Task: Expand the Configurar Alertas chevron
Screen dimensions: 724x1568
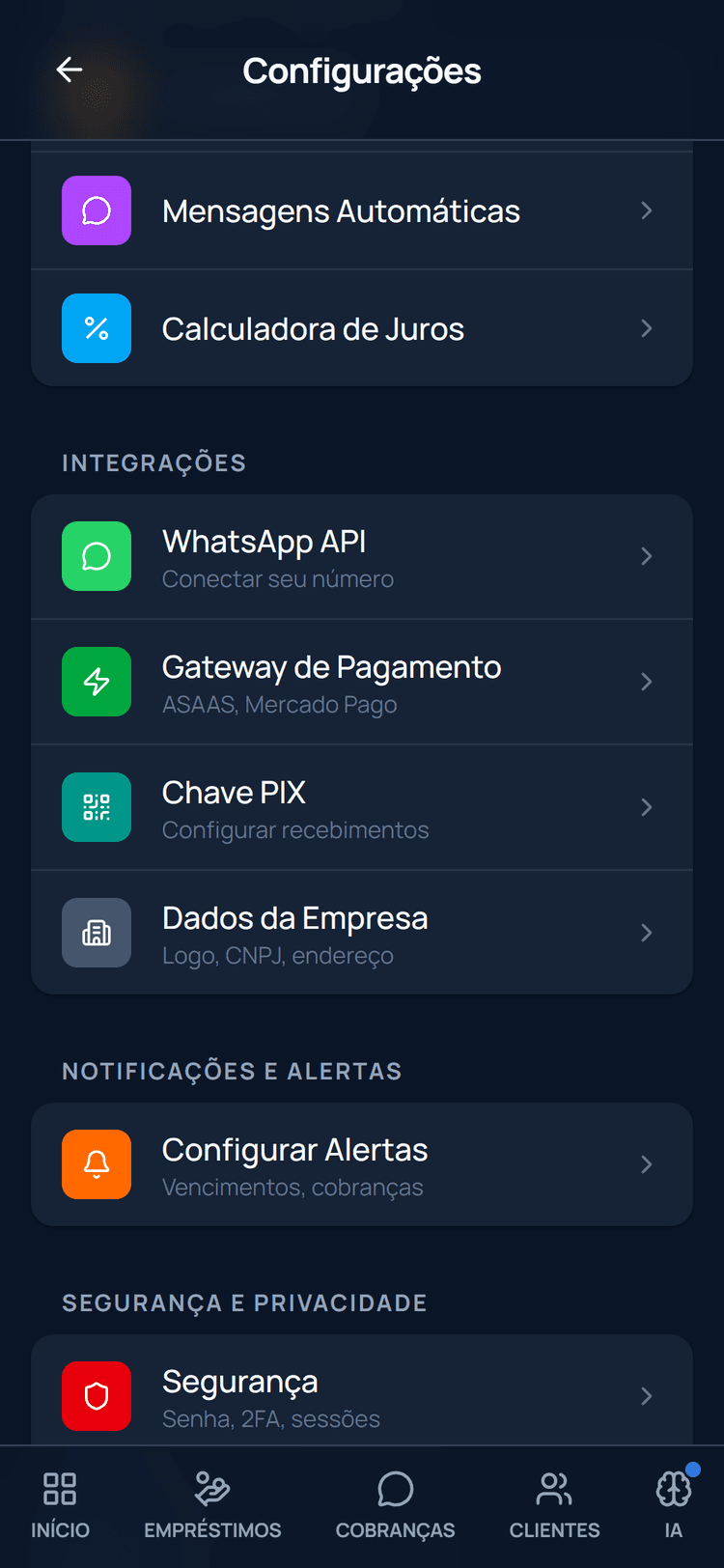Action: (646, 1164)
